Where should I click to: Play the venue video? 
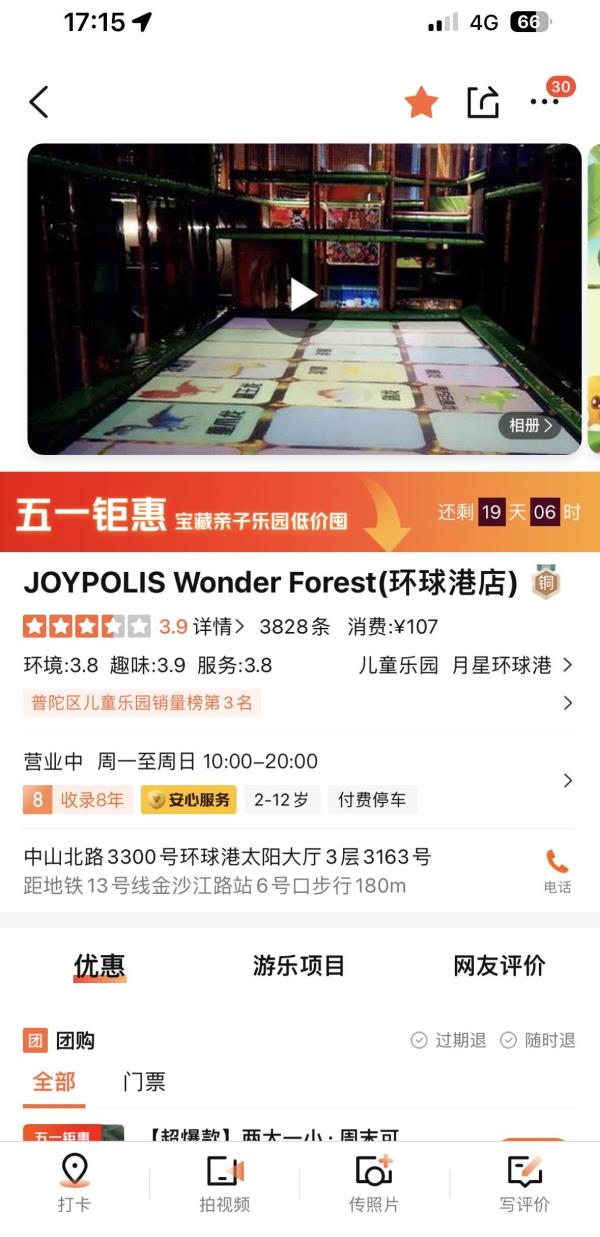tap(303, 295)
